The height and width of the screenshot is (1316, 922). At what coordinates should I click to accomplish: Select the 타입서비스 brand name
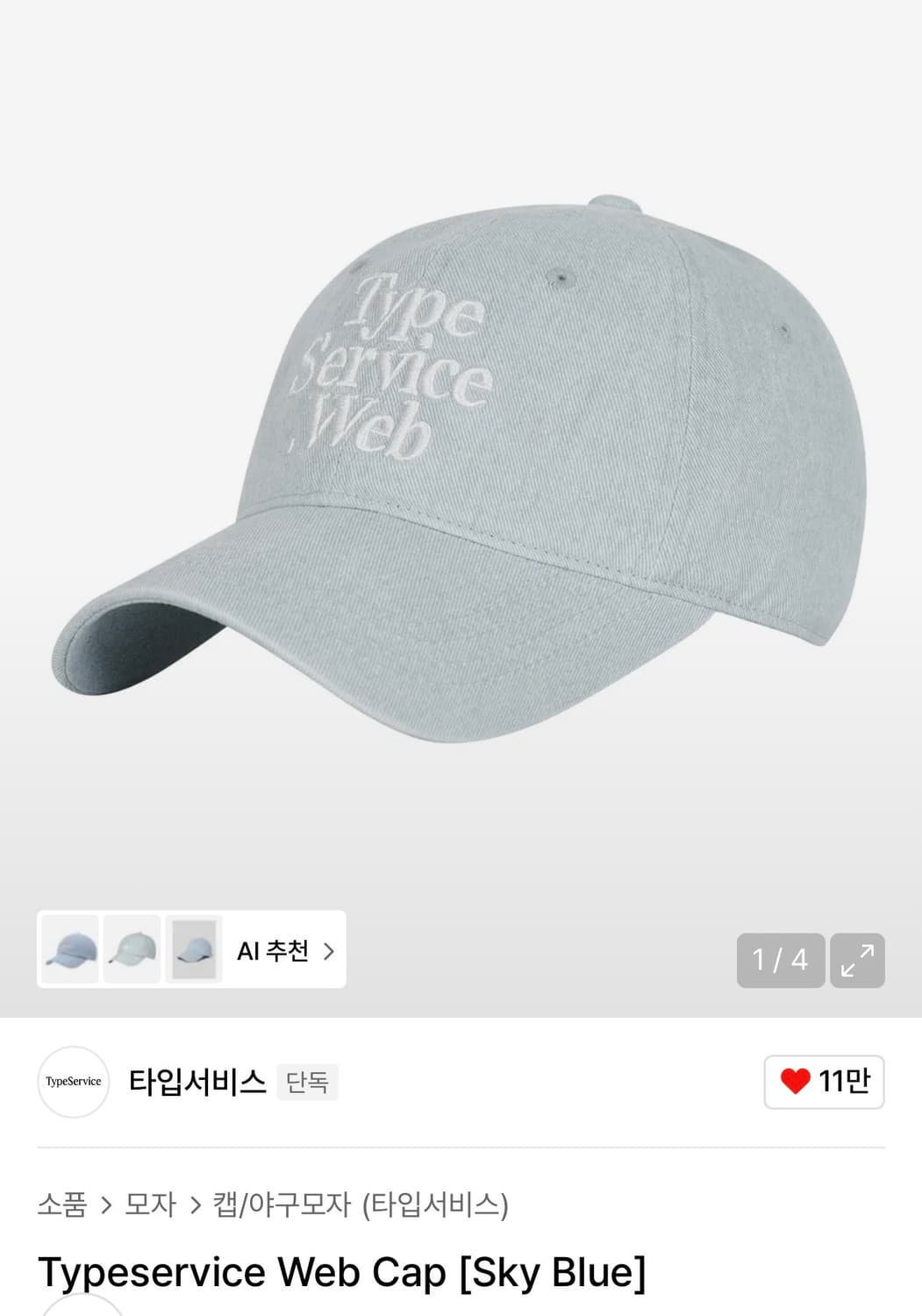pos(196,1082)
